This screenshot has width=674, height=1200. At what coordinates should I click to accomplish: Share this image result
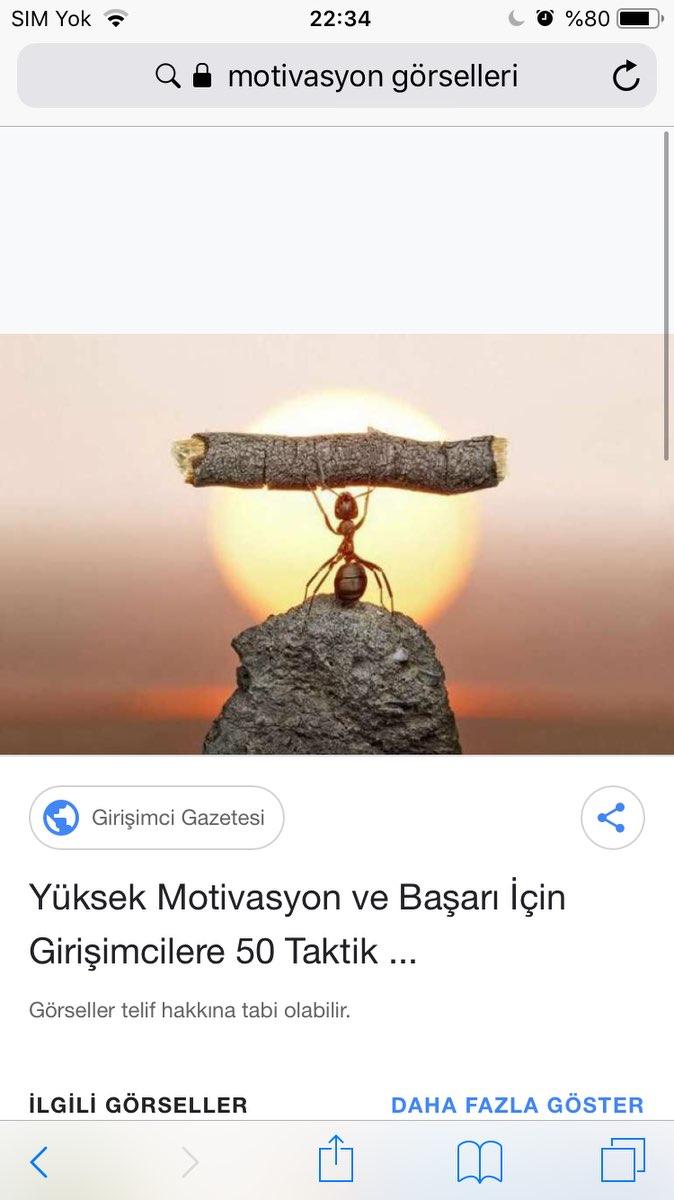pos(612,818)
